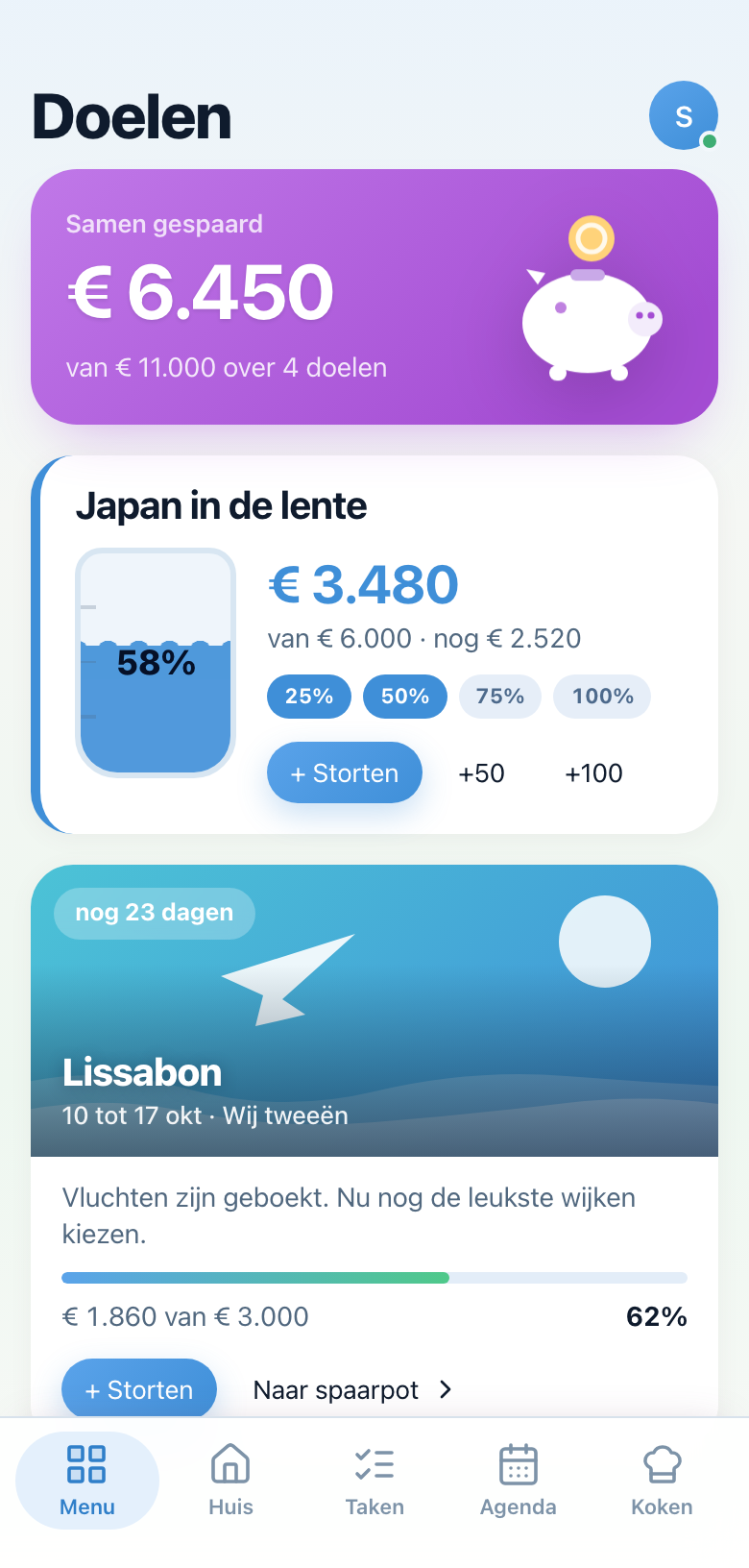Viewport: 749px width, 1568px height.
Task: Add +100 to the Japan goal
Action: click(x=593, y=772)
